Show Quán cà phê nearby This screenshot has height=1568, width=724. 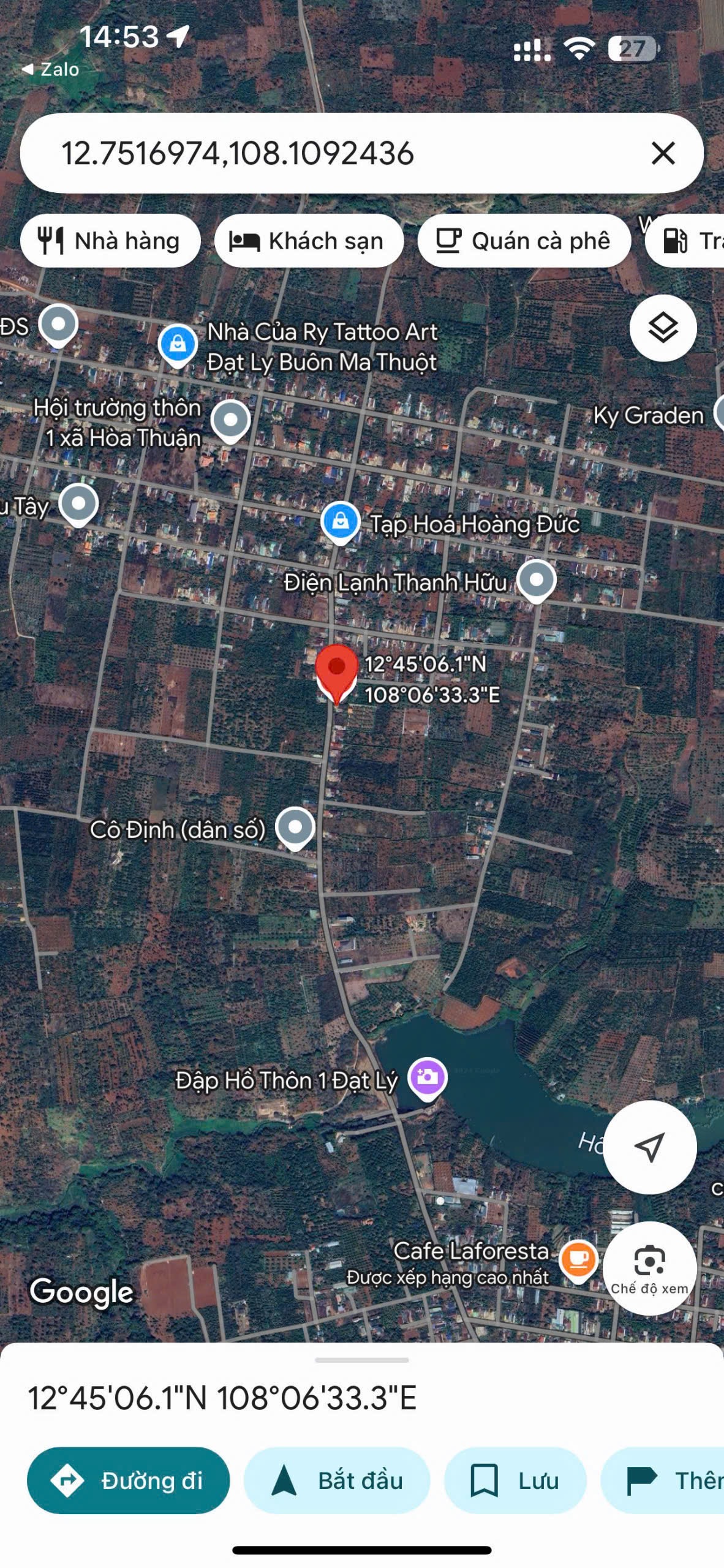(x=524, y=241)
